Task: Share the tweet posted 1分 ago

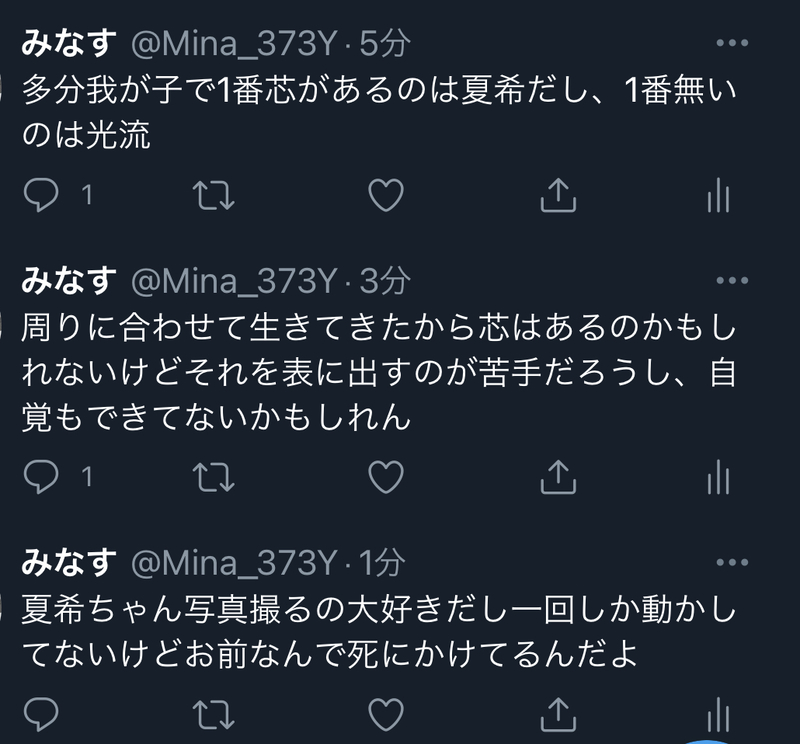Action: (x=557, y=716)
